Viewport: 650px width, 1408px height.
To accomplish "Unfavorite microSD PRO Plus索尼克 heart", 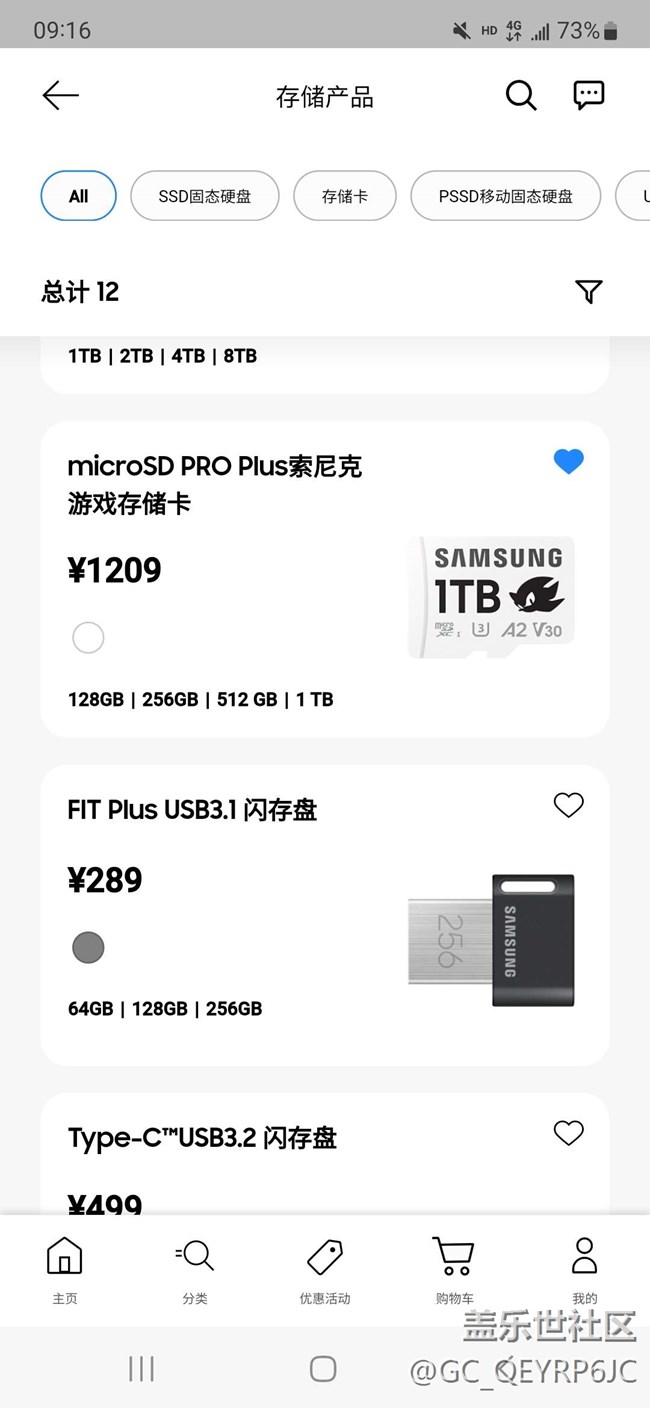I will tap(568, 461).
